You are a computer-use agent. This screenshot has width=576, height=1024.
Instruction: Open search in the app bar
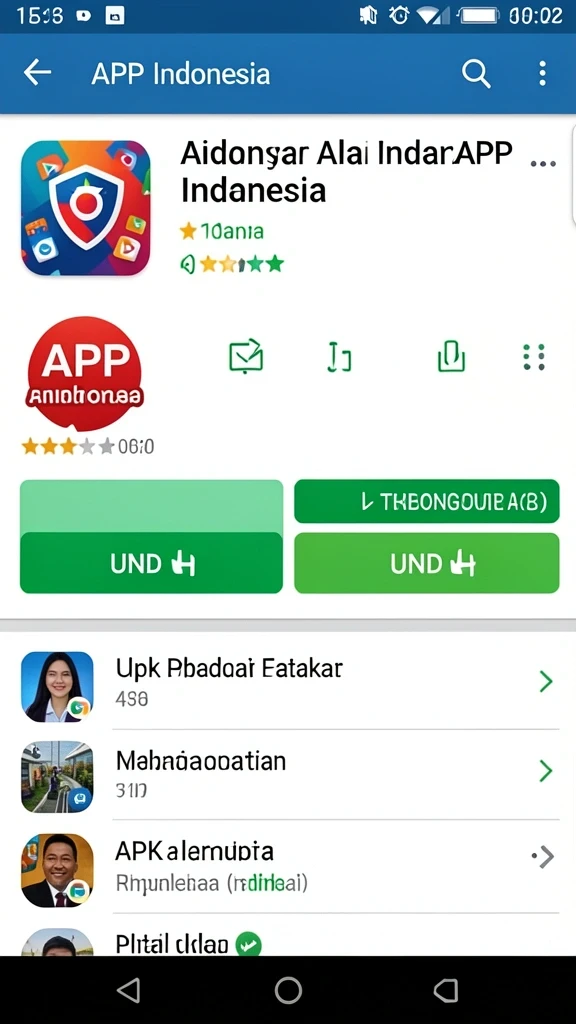(x=476, y=73)
